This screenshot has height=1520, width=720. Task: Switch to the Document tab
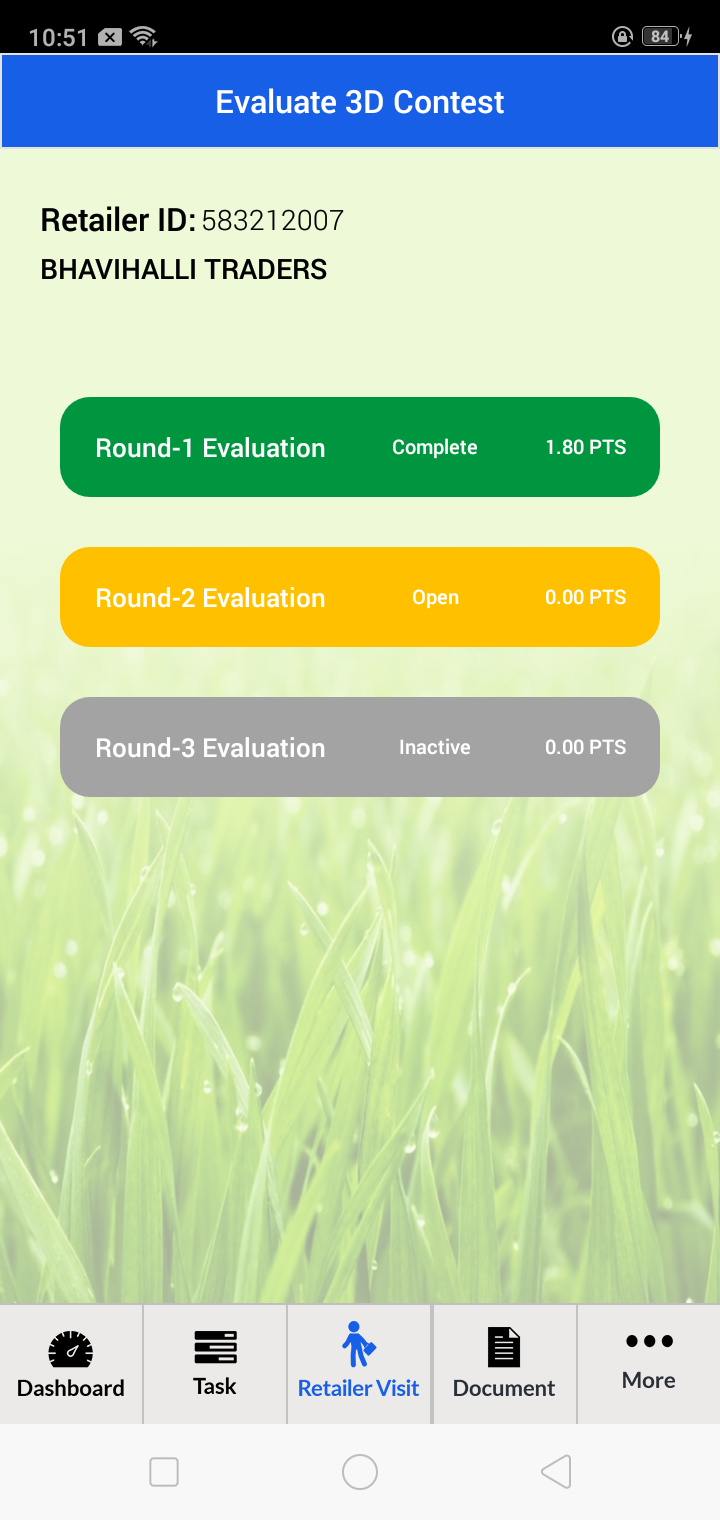click(504, 1364)
